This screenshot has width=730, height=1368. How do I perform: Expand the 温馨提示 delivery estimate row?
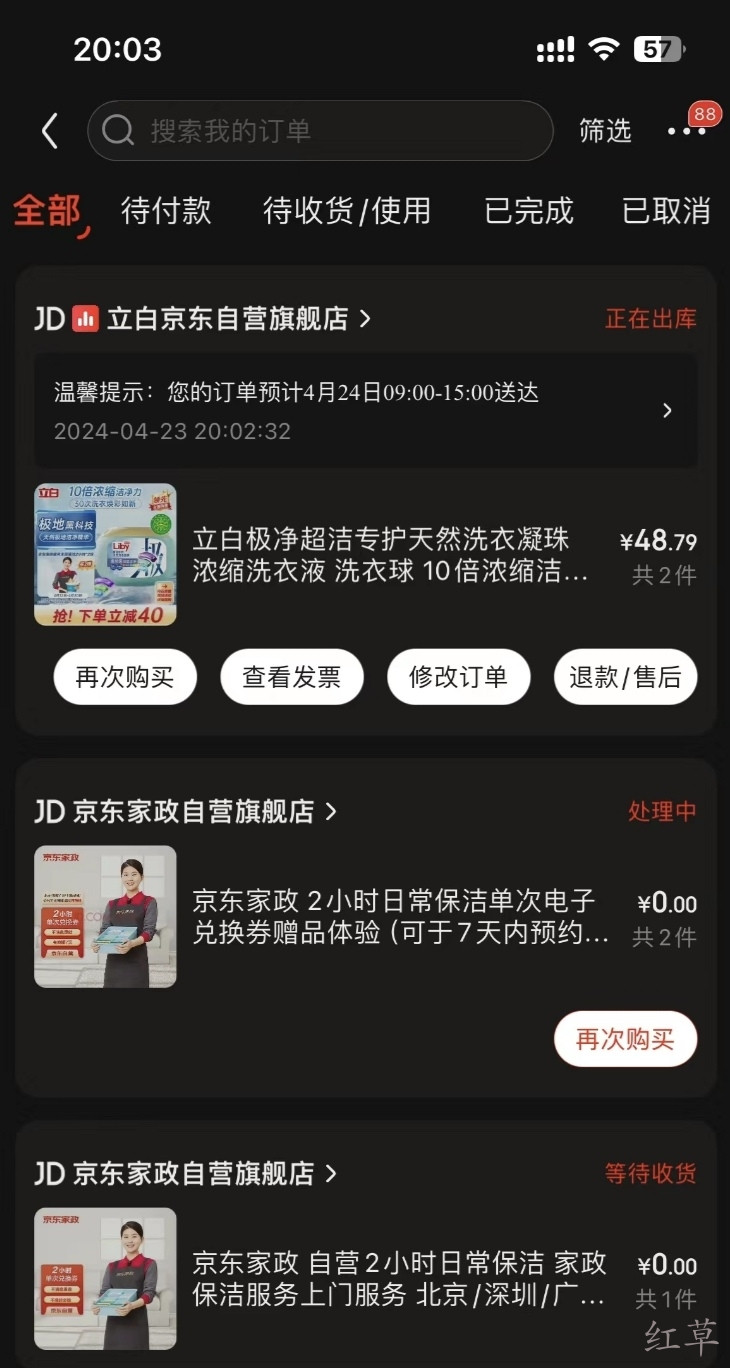pos(366,410)
